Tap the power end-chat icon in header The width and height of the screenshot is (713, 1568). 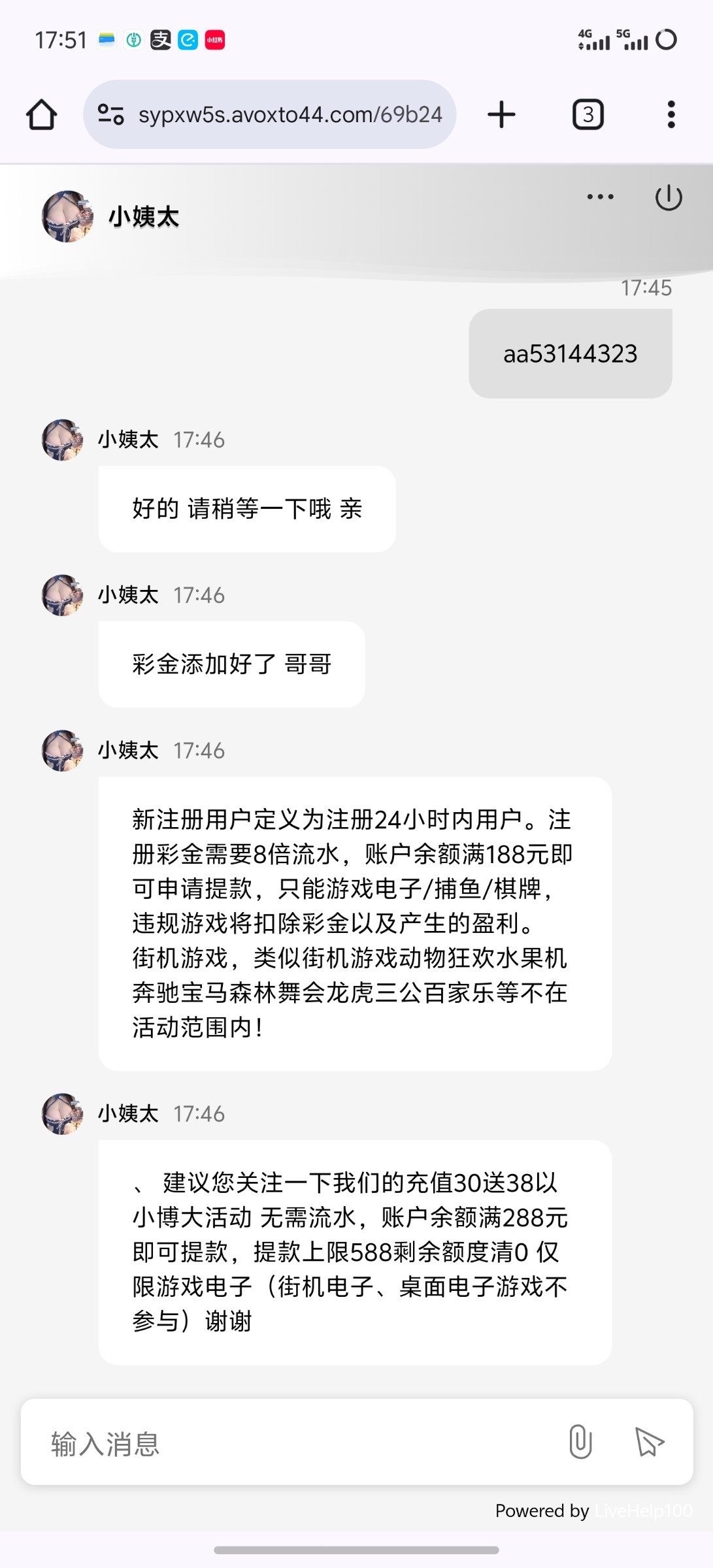[x=671, y=196]
